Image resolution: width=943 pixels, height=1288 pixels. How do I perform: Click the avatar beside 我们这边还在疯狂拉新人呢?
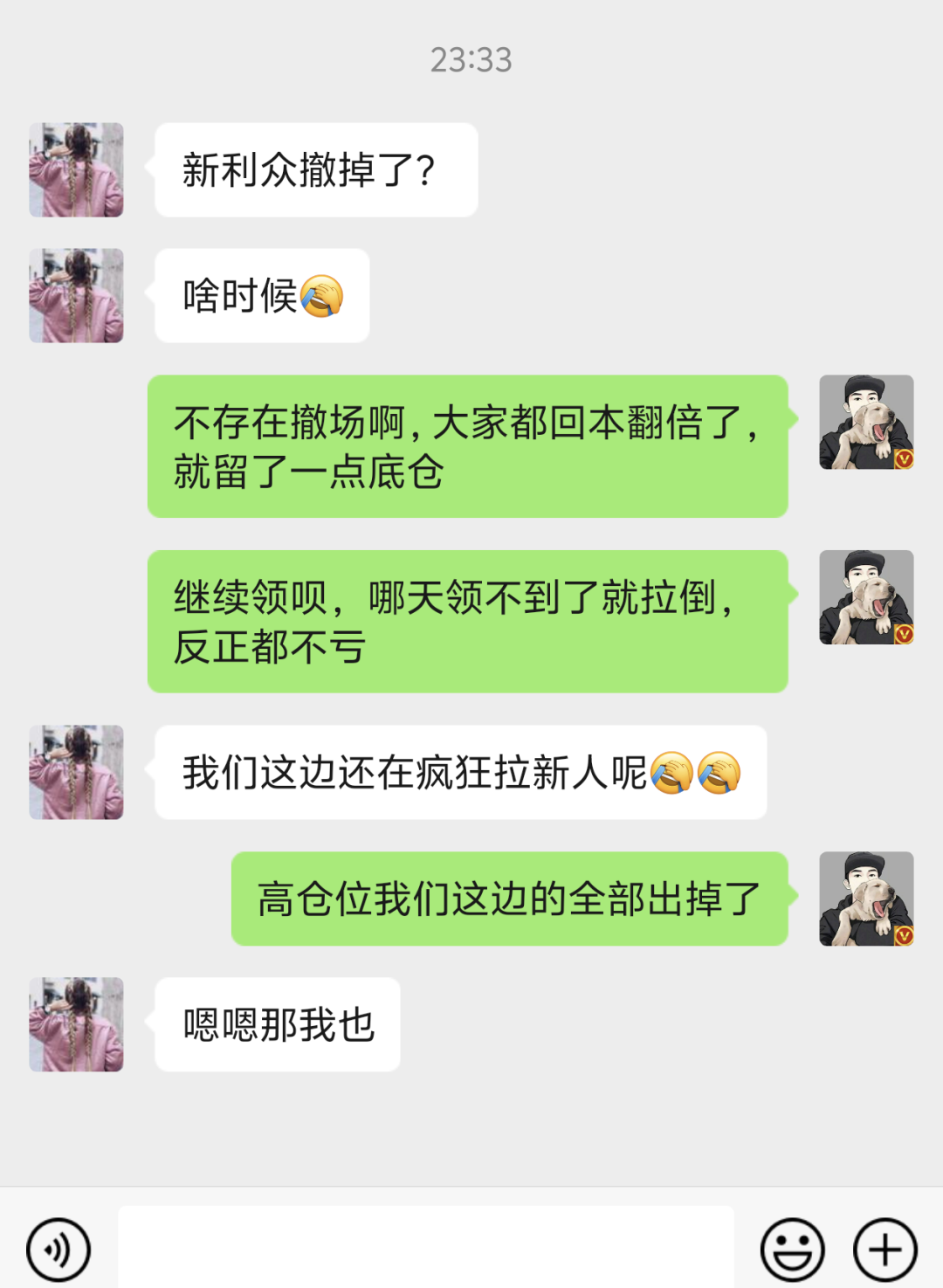(76, 772)
